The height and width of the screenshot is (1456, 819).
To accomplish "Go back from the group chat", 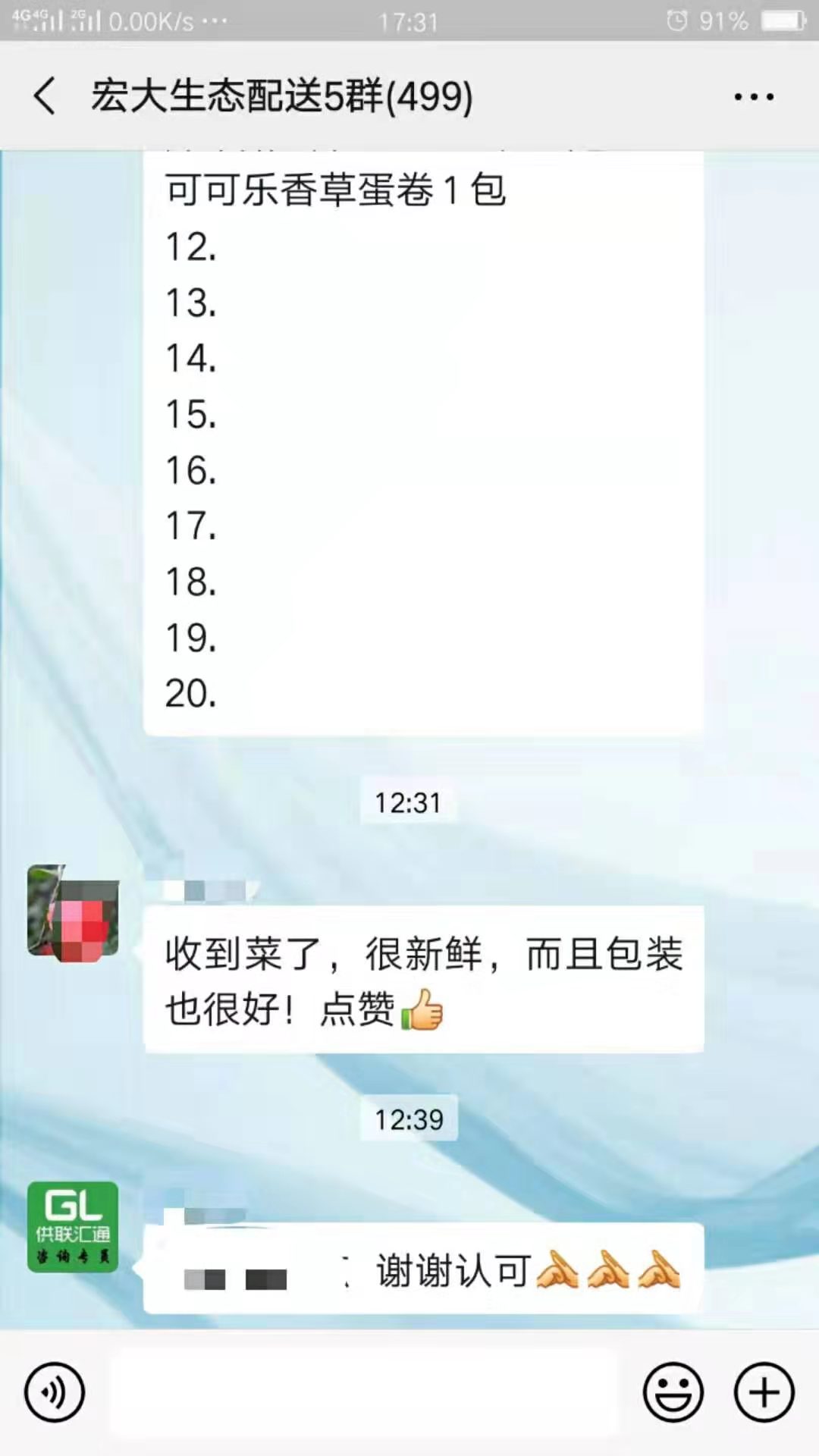I will 45,96.
